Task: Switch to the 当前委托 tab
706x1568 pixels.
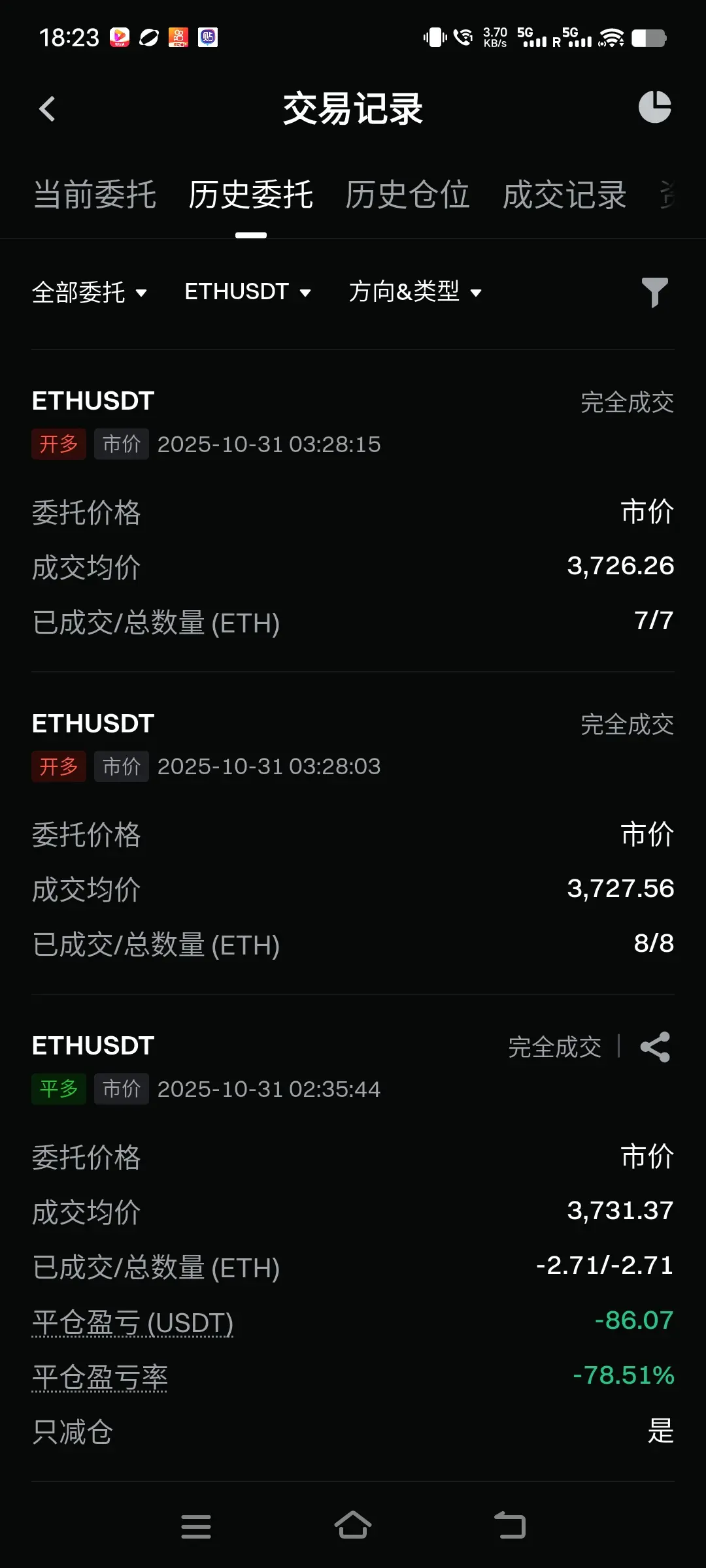Action: (x=95, y=195)
